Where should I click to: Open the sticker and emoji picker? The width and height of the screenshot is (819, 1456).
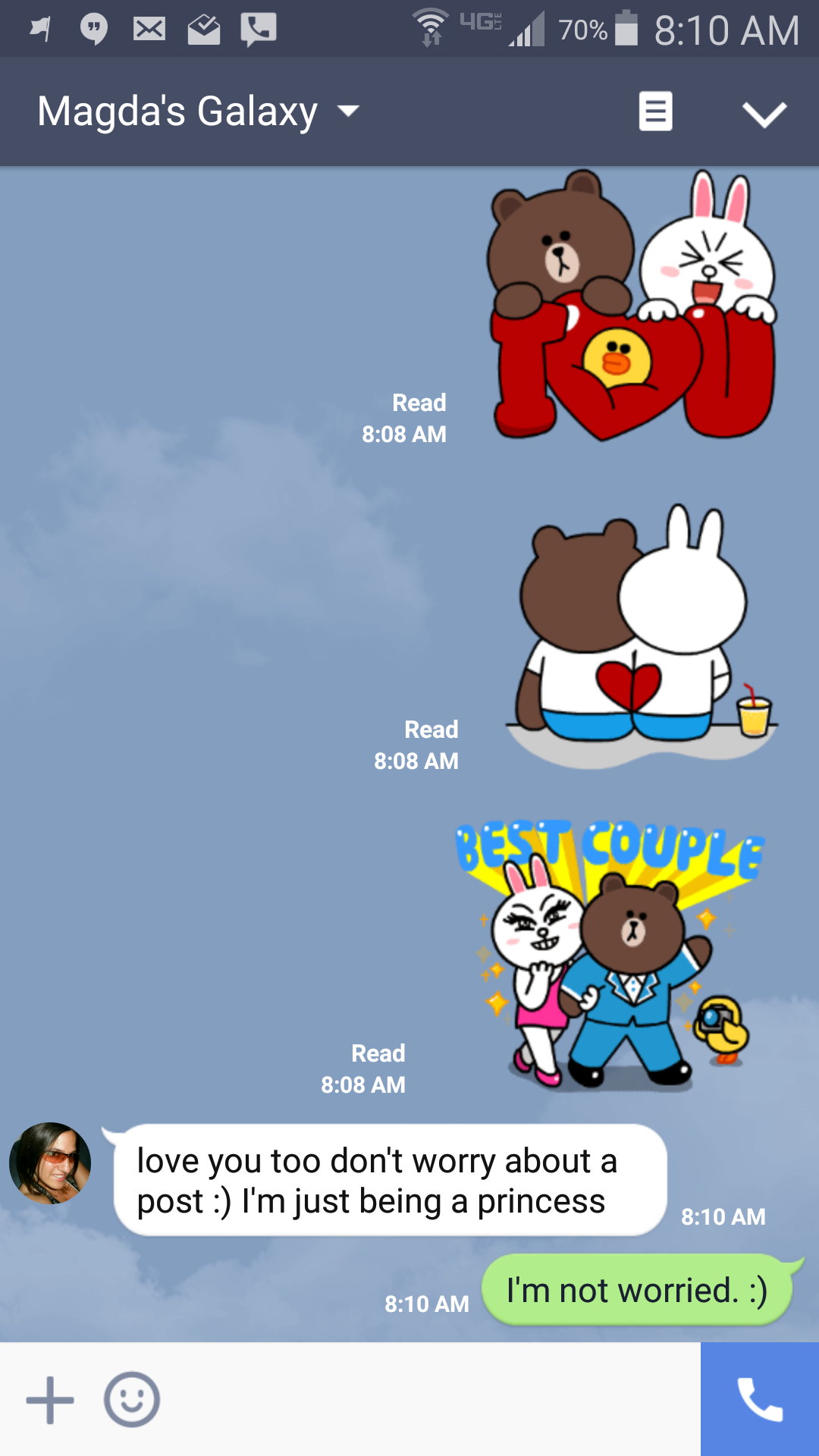tap(132, 1400)
